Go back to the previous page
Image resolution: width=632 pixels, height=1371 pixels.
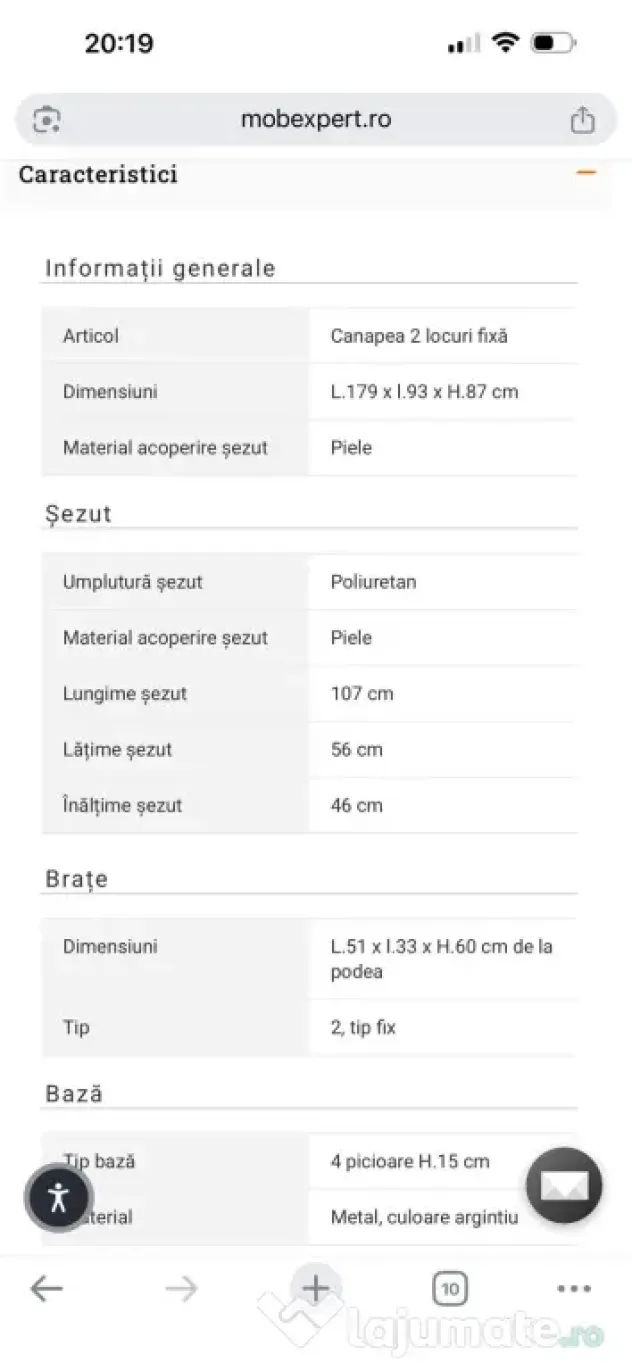pos(47,1289)
